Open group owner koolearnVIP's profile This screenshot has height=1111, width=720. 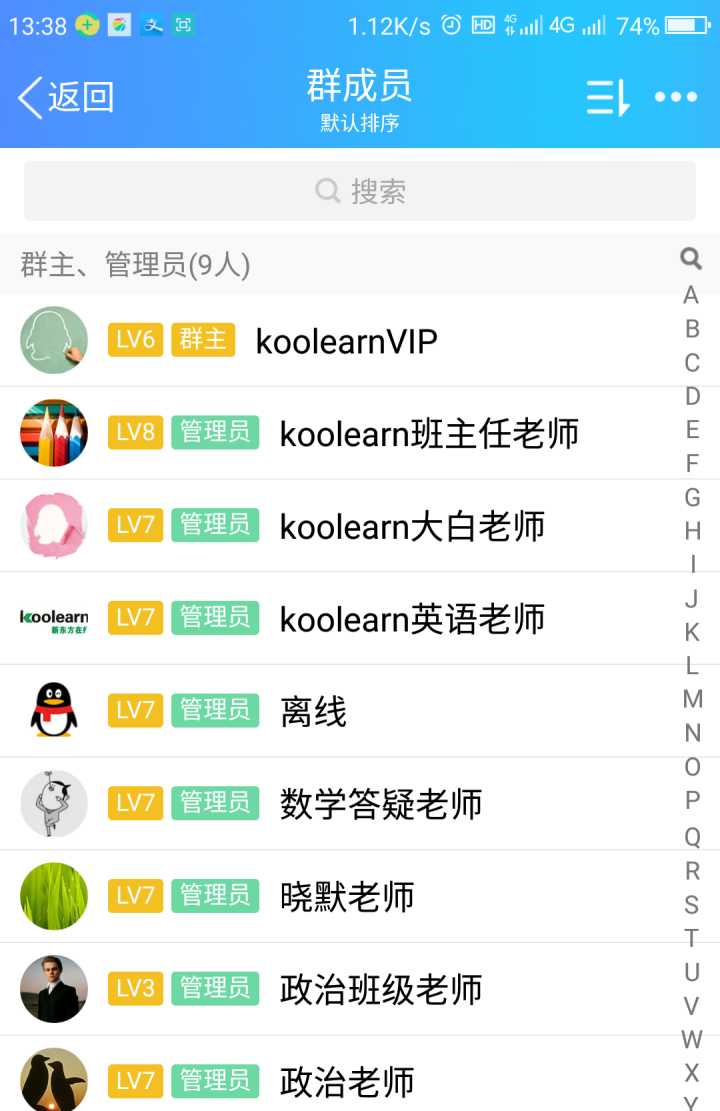tap(346, 341)
